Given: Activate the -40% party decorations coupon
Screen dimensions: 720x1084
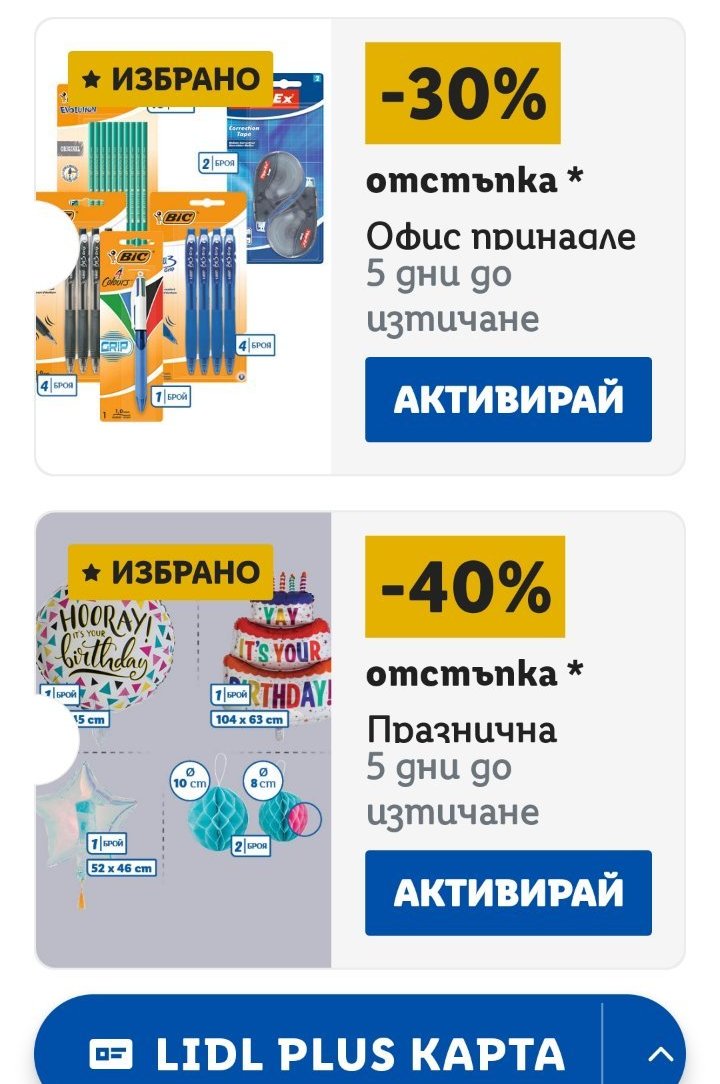Looking at the screenshot, I should click(508, 893).
